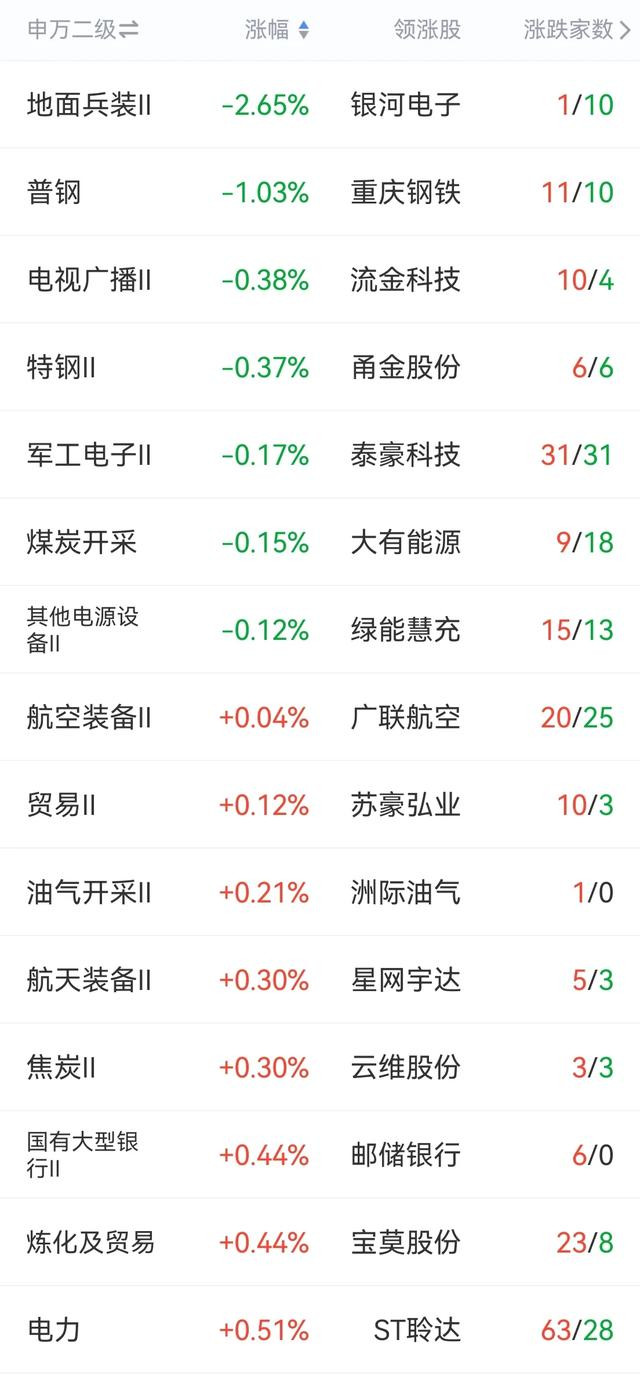Screen dimensions: 640x1376
Task: Select the 特钢II sector row
Action: point(320,367)
